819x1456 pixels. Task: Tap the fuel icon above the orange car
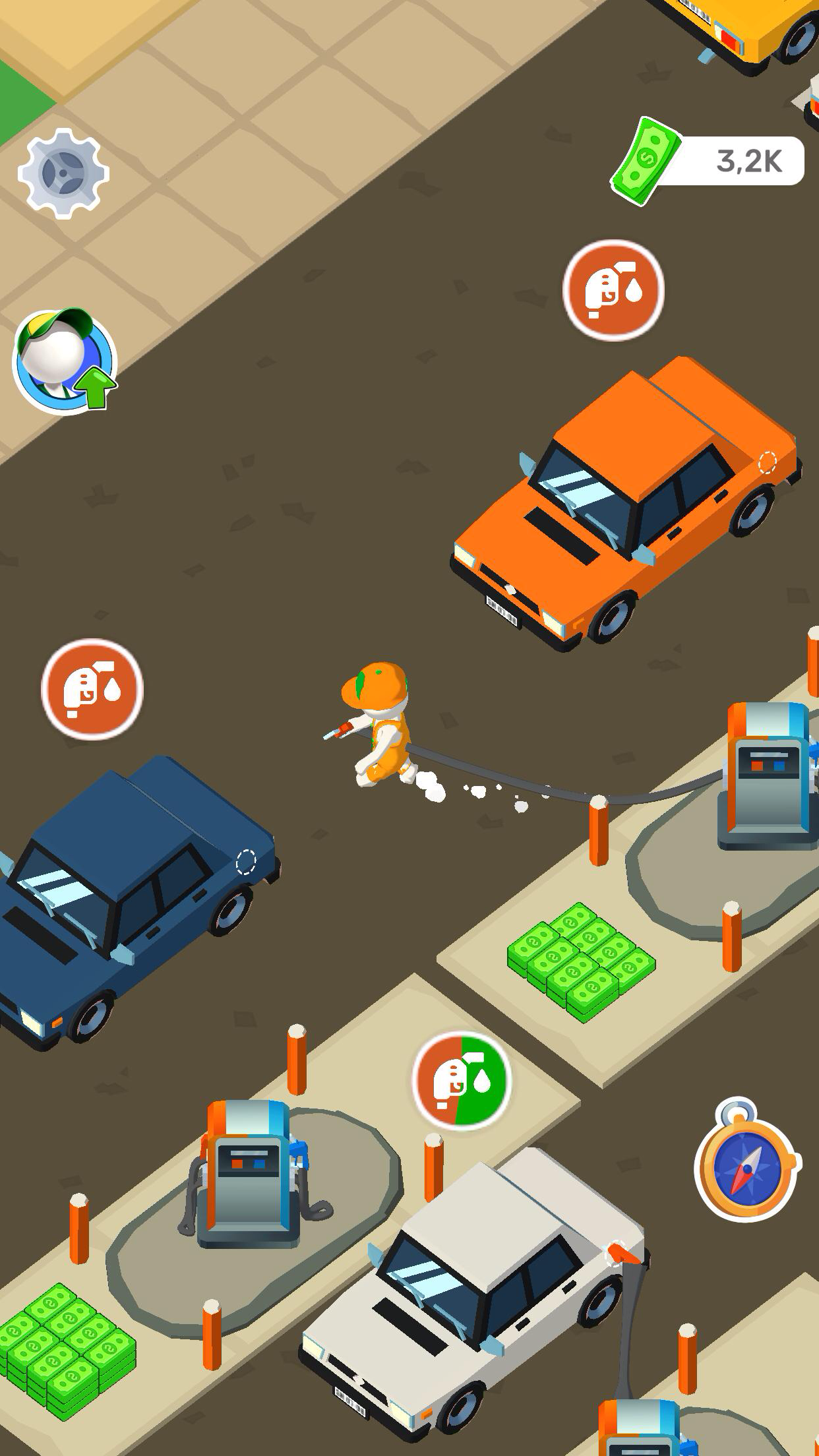(613, 290)
